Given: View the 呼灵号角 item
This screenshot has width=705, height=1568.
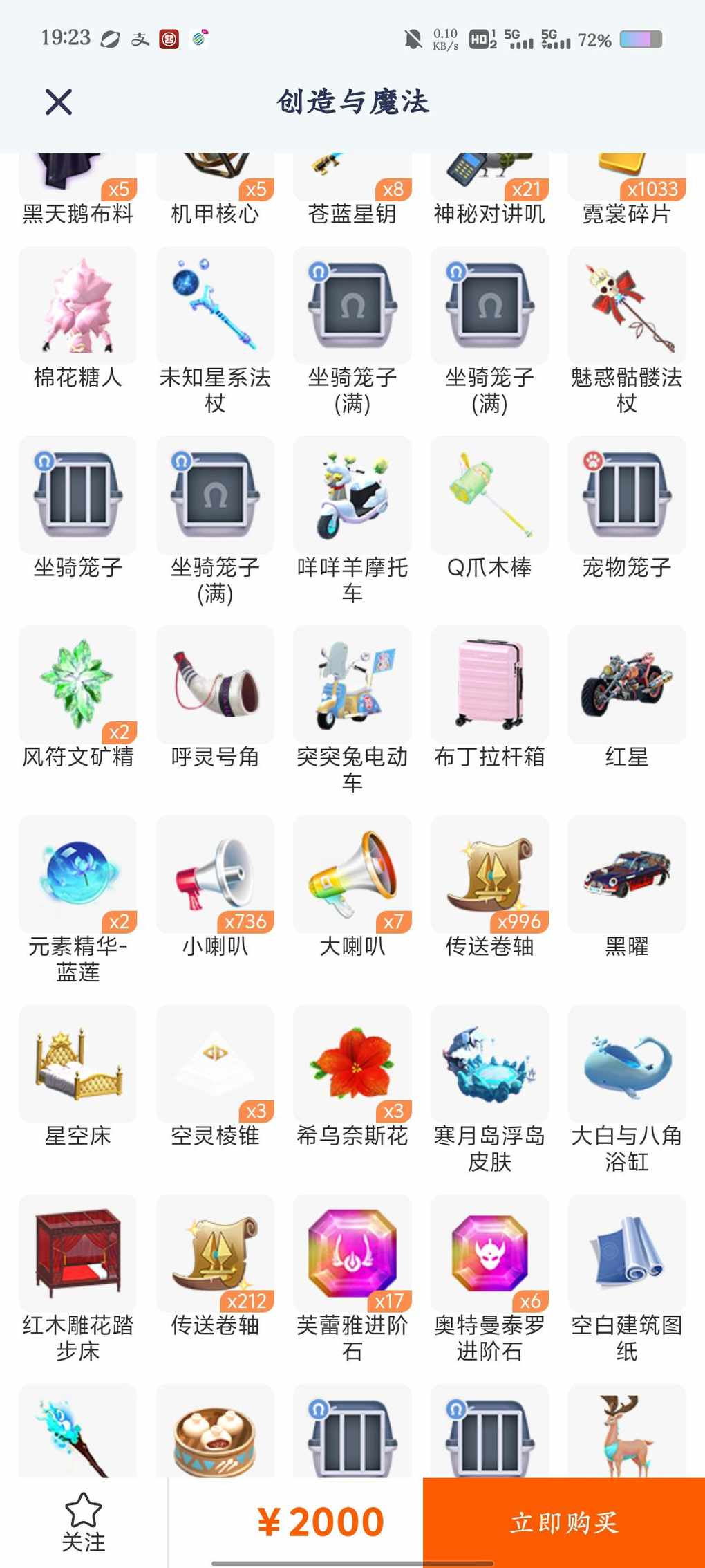Looking at the screenshot, I should point(215,685).
